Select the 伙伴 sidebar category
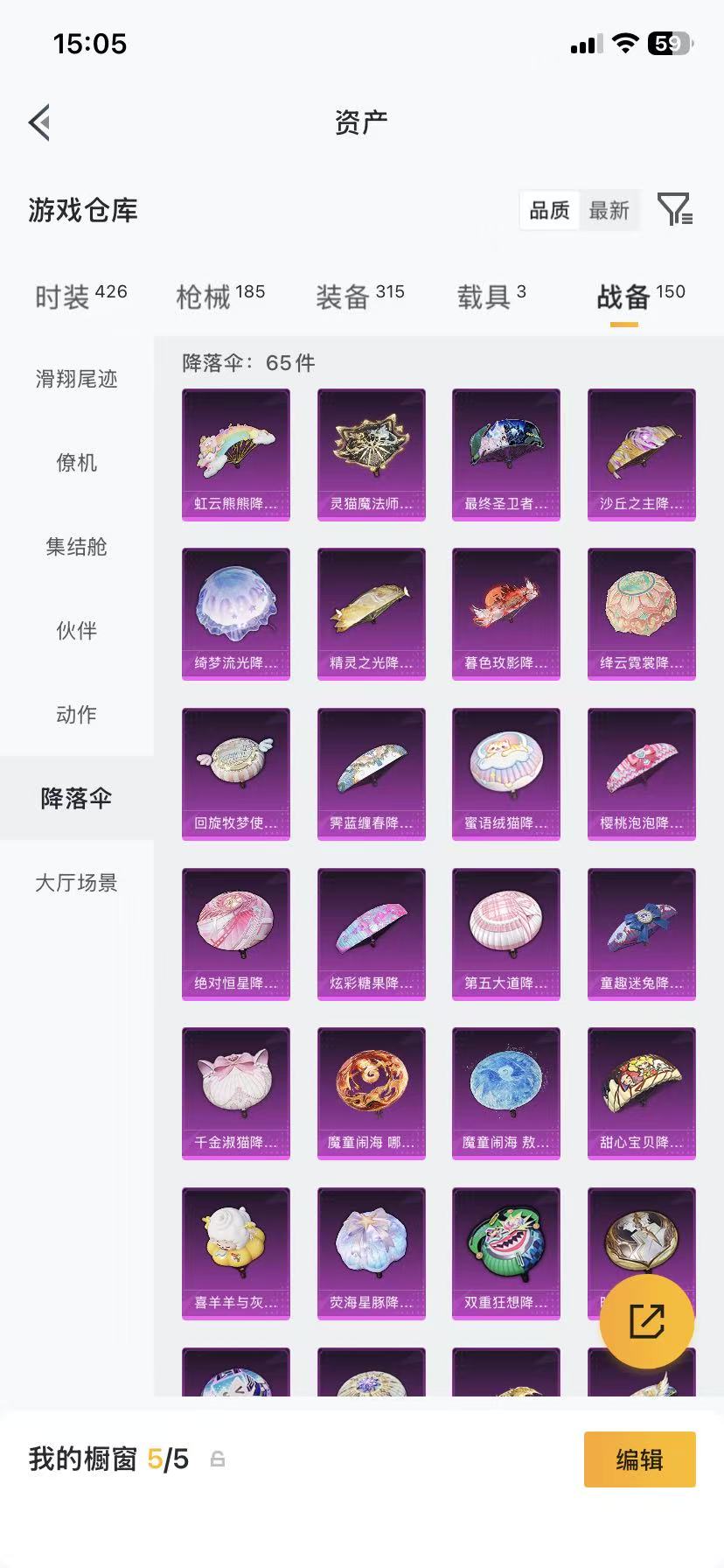This screenshot has width=724, height=1568. coord(76,631)
